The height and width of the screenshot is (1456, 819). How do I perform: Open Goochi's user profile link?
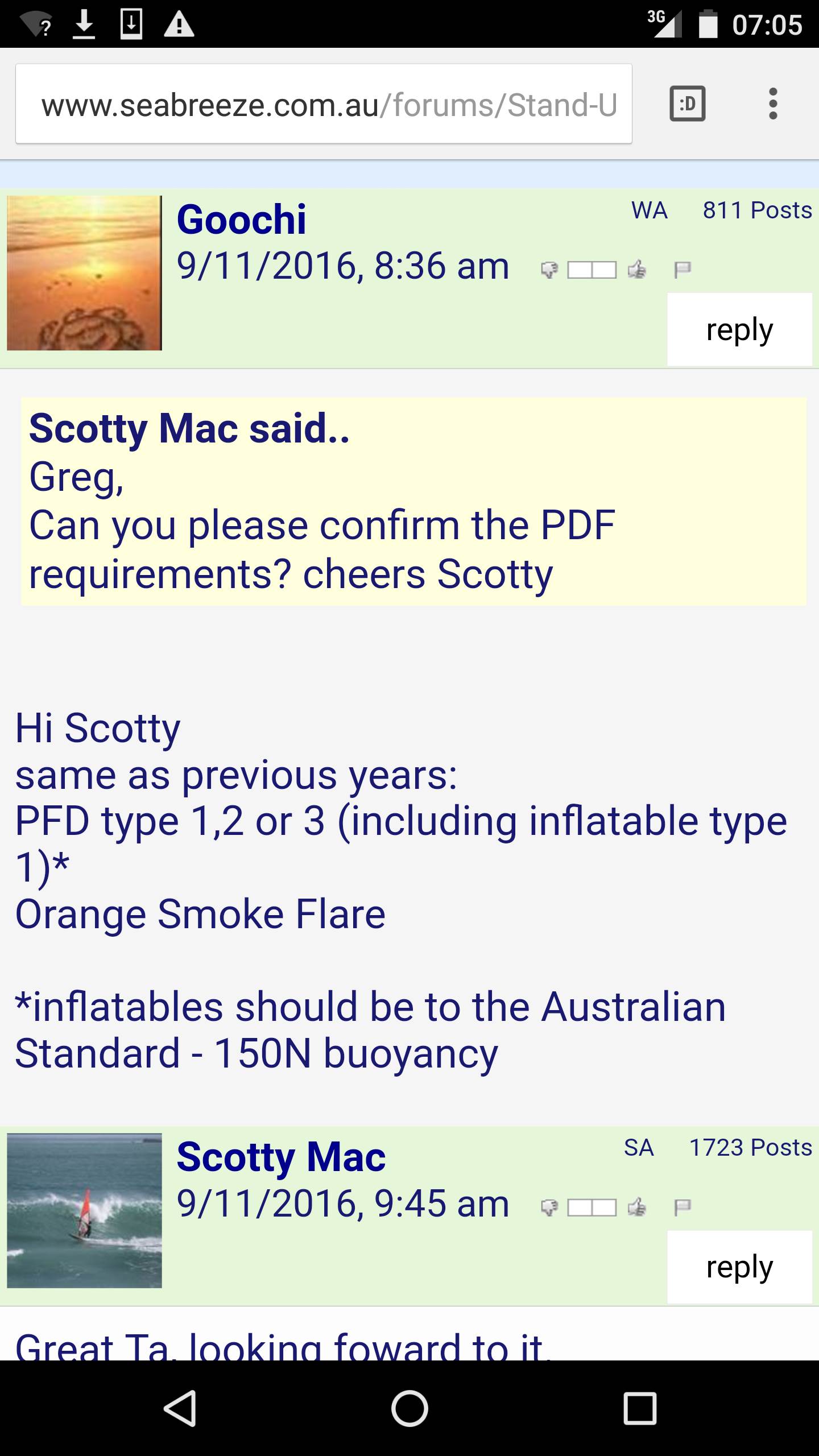pos(241,220)
